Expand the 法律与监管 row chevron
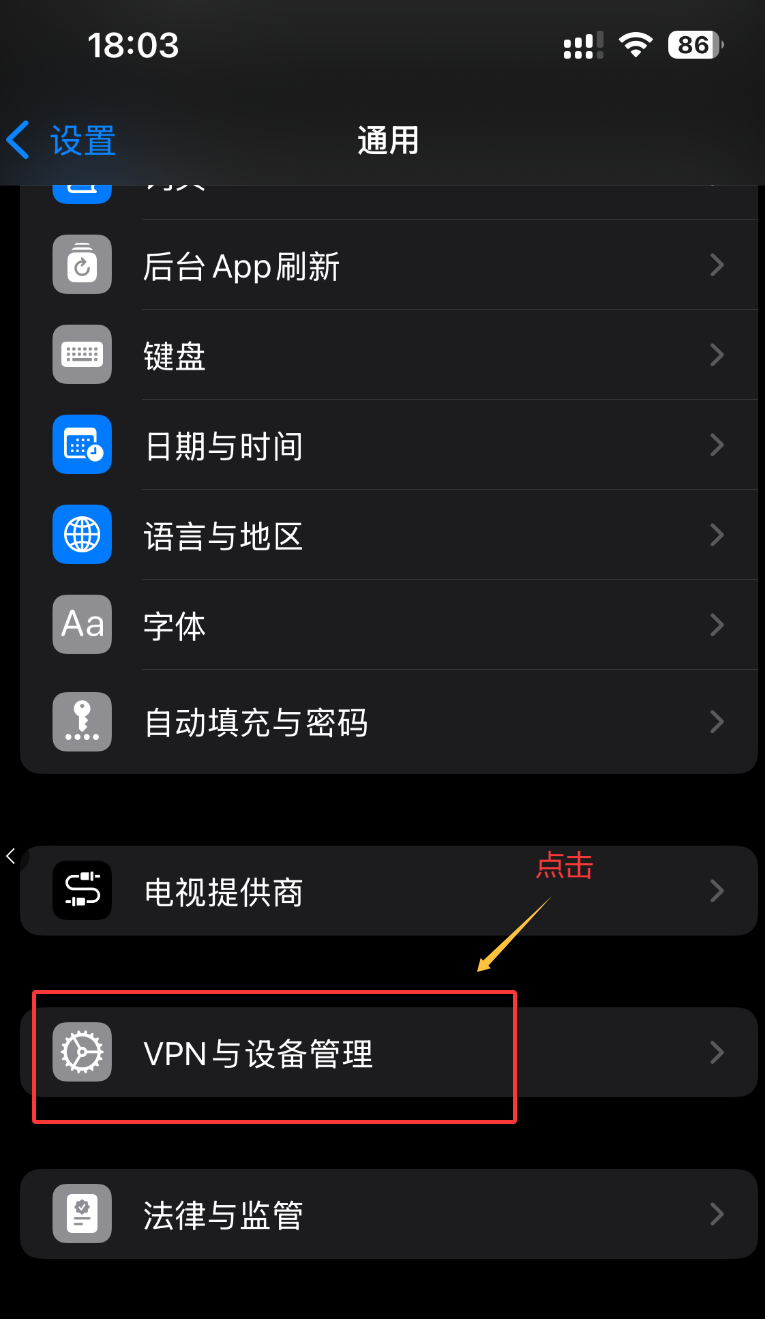 [x=717, y=1214]
